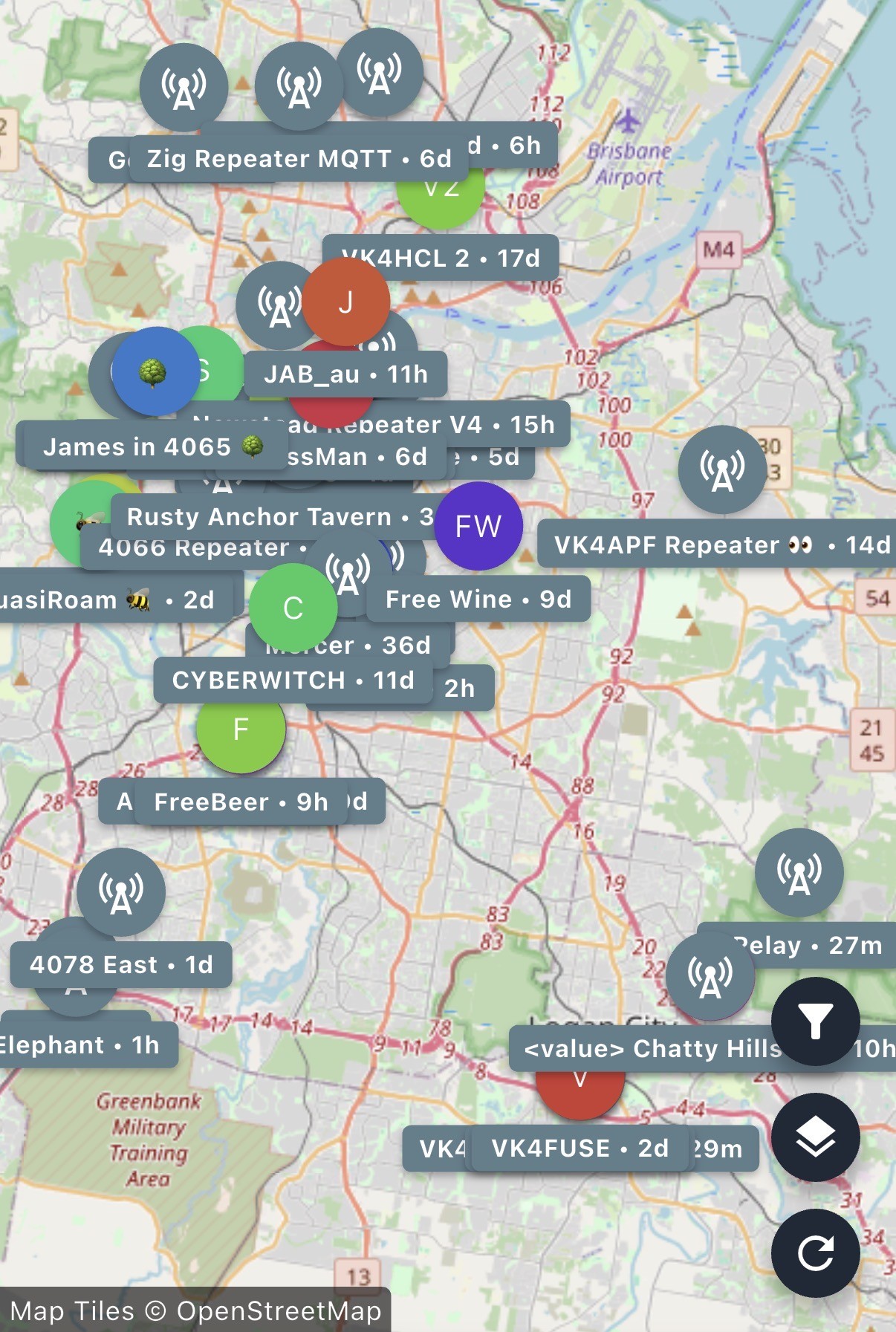The width and height of the screenshot is (896, 1332).
Task: Open the Free Wine node label
Action: (478, 599)
